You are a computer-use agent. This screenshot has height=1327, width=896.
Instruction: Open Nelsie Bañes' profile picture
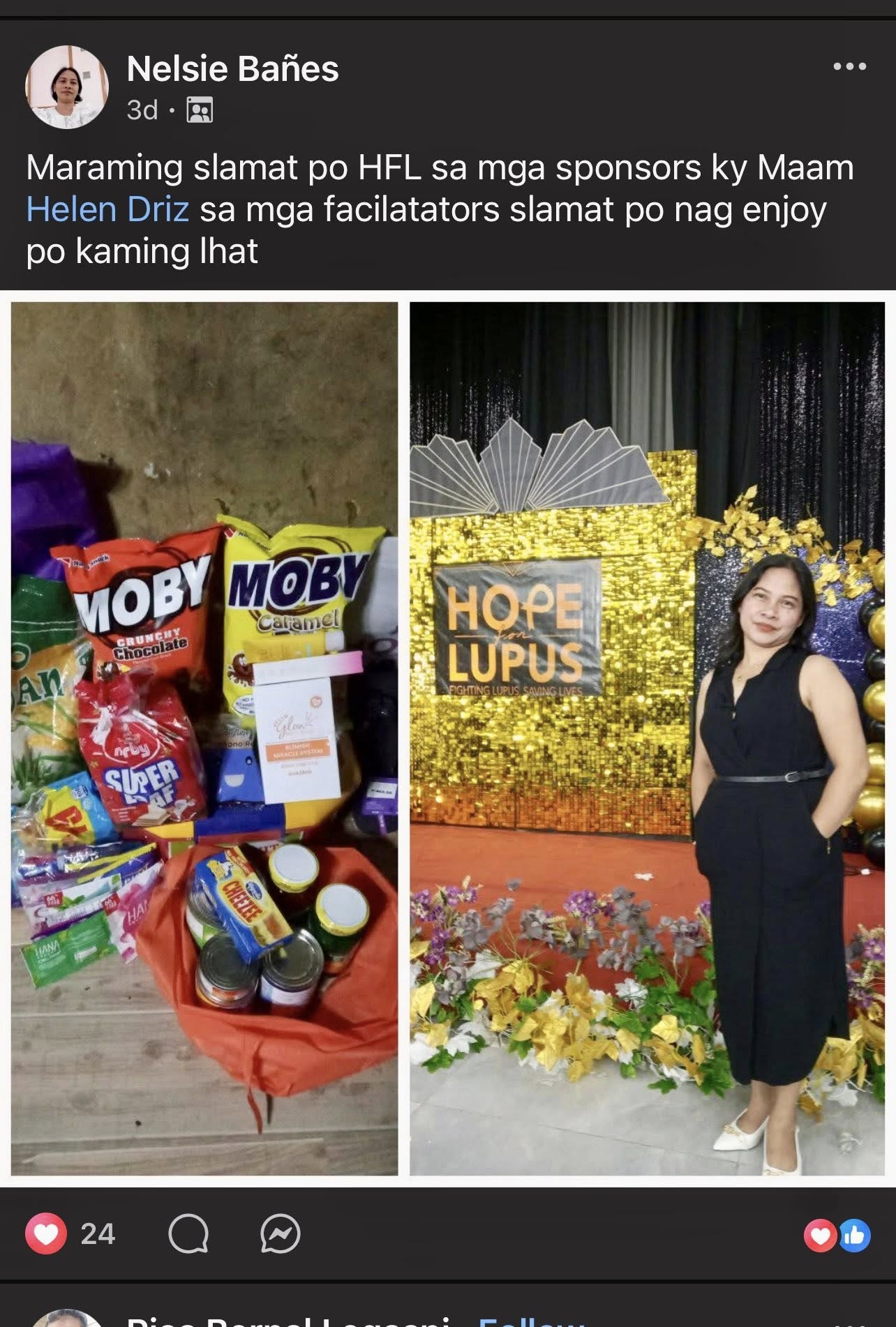(x=67, y=87)
